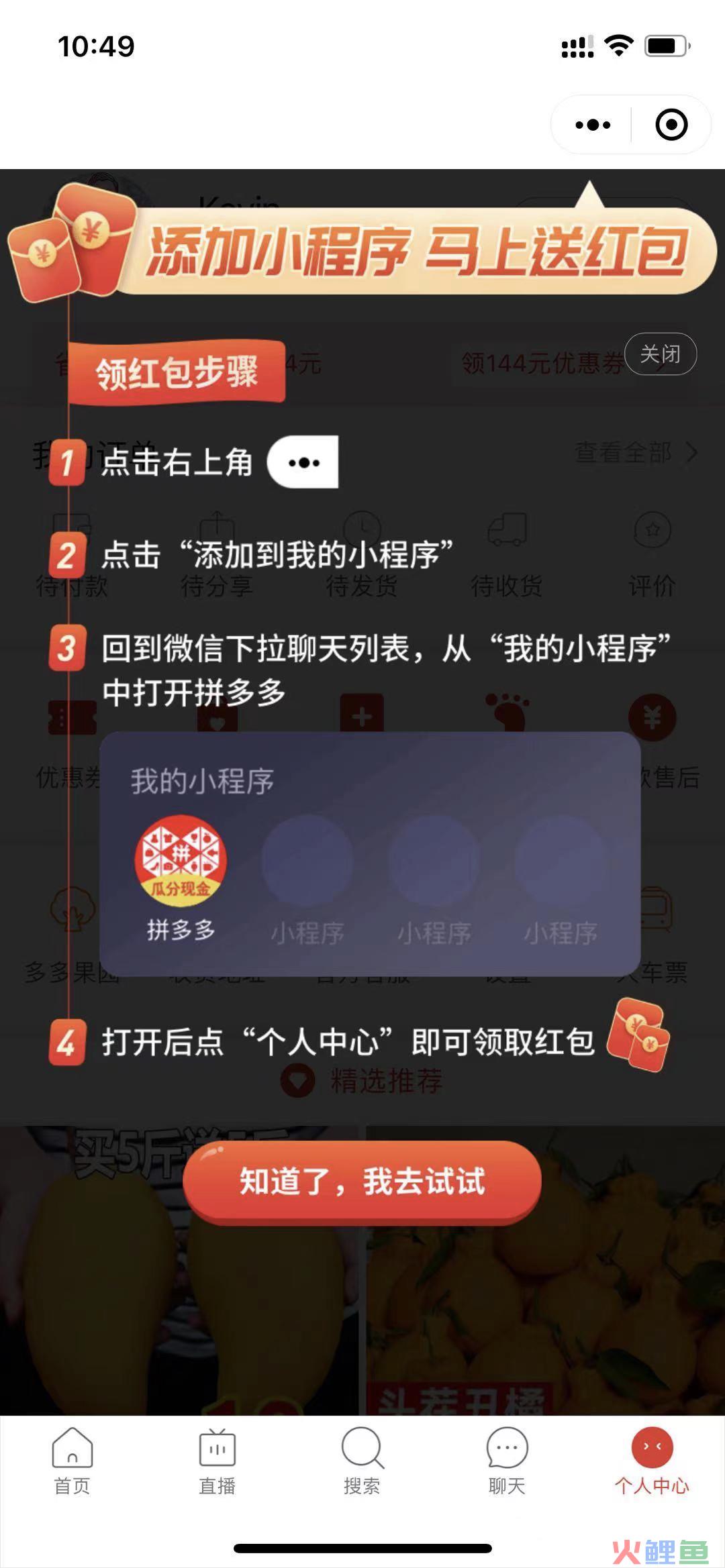The image size is (725, 1568).
Task: Tap 知道了，我去试试 button
Action: pyautogui.click(x=362, y=1182)
